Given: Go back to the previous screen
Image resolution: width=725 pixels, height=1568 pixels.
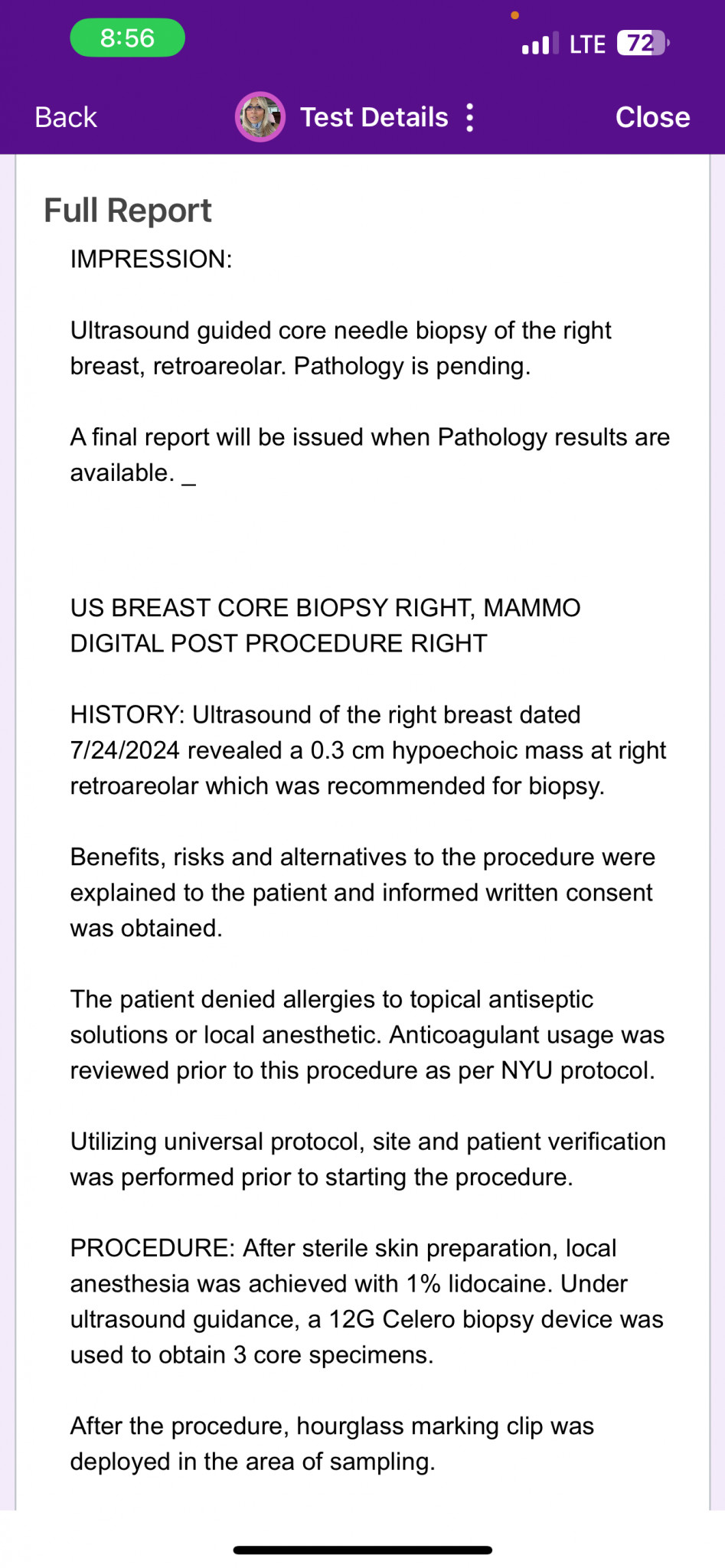Looking at the screenshot, I should tap(66, 117).
